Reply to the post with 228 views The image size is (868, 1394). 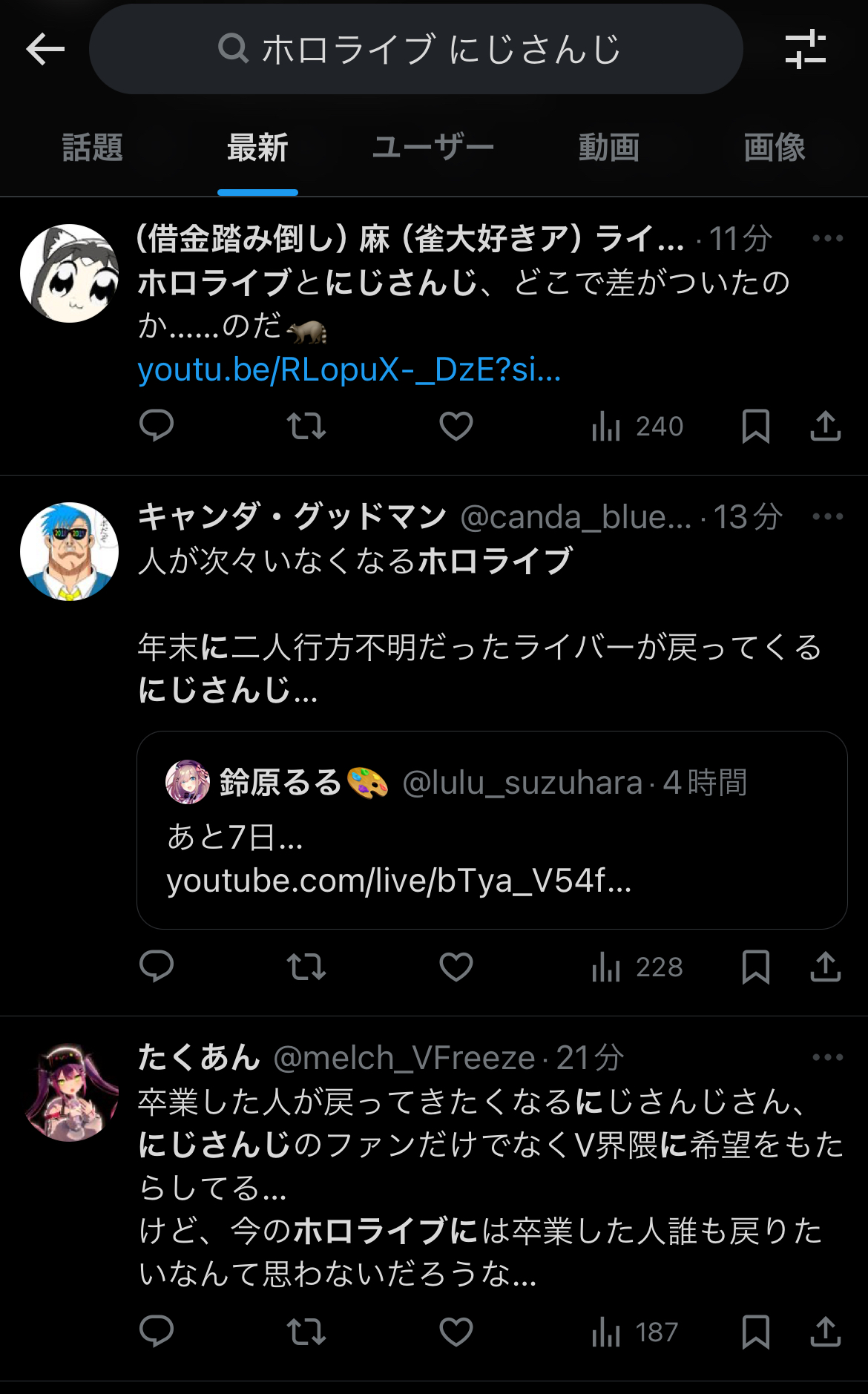(x=156, y=967)
